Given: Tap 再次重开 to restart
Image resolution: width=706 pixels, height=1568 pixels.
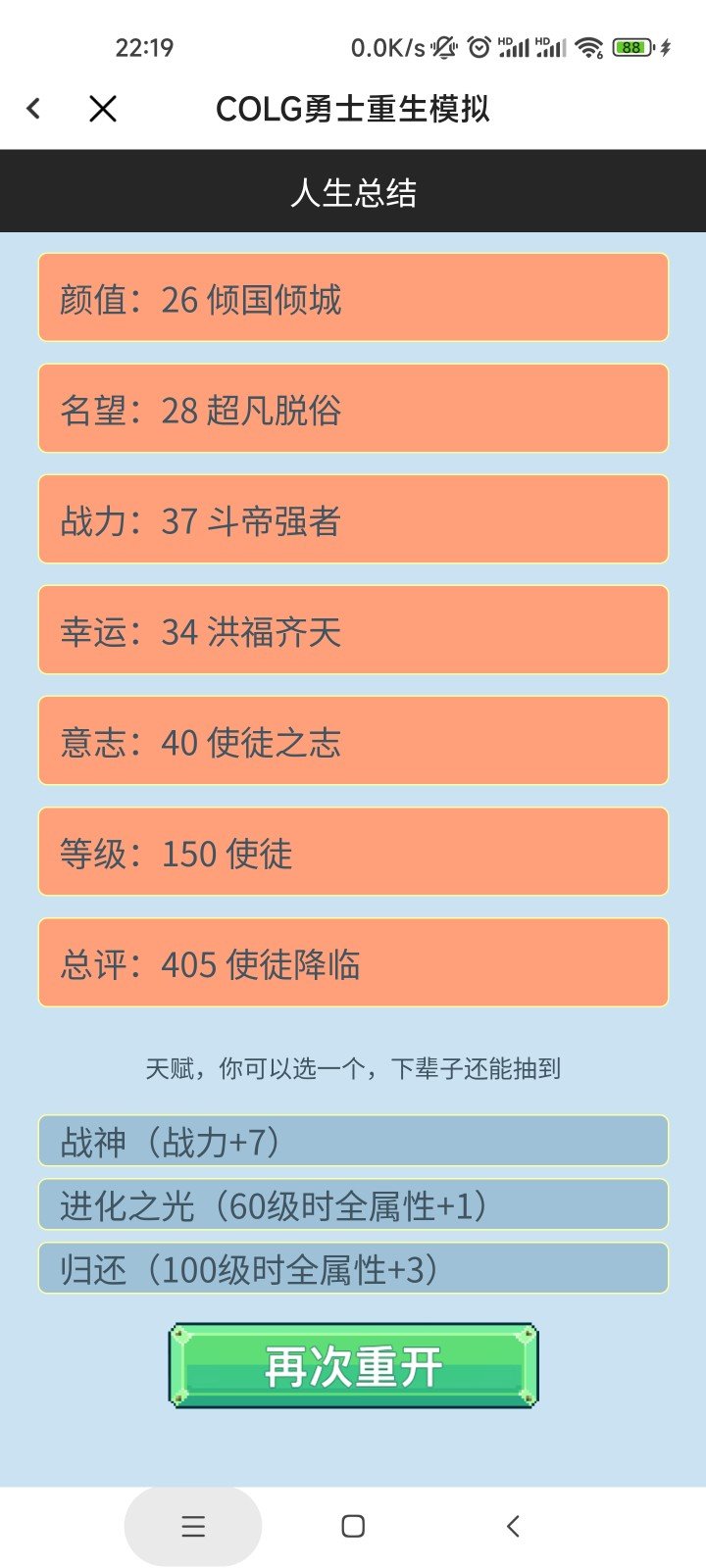Looking at the screenshot, I should click(x=353, y=1366).
